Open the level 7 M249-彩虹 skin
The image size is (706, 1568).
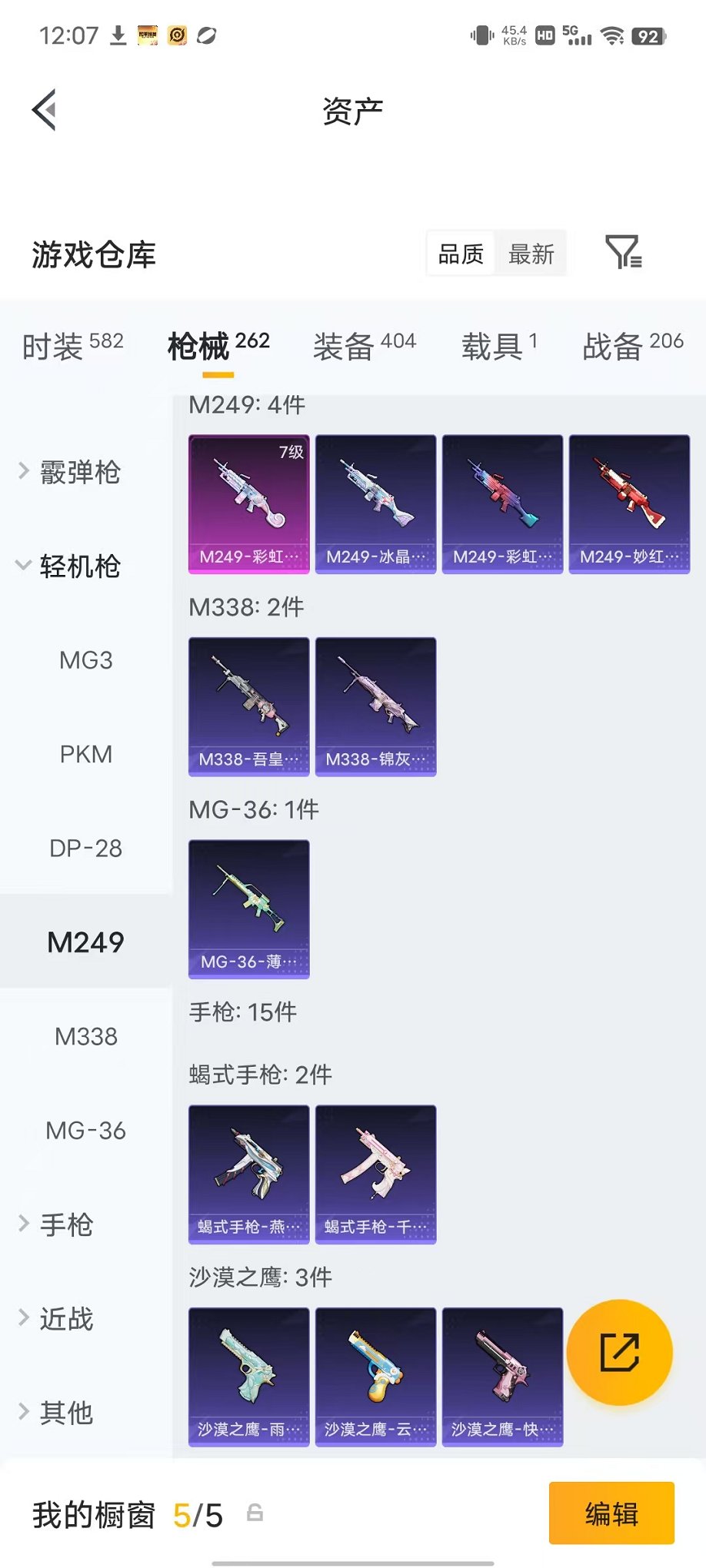pyautogui.click(x=249, y=504)
